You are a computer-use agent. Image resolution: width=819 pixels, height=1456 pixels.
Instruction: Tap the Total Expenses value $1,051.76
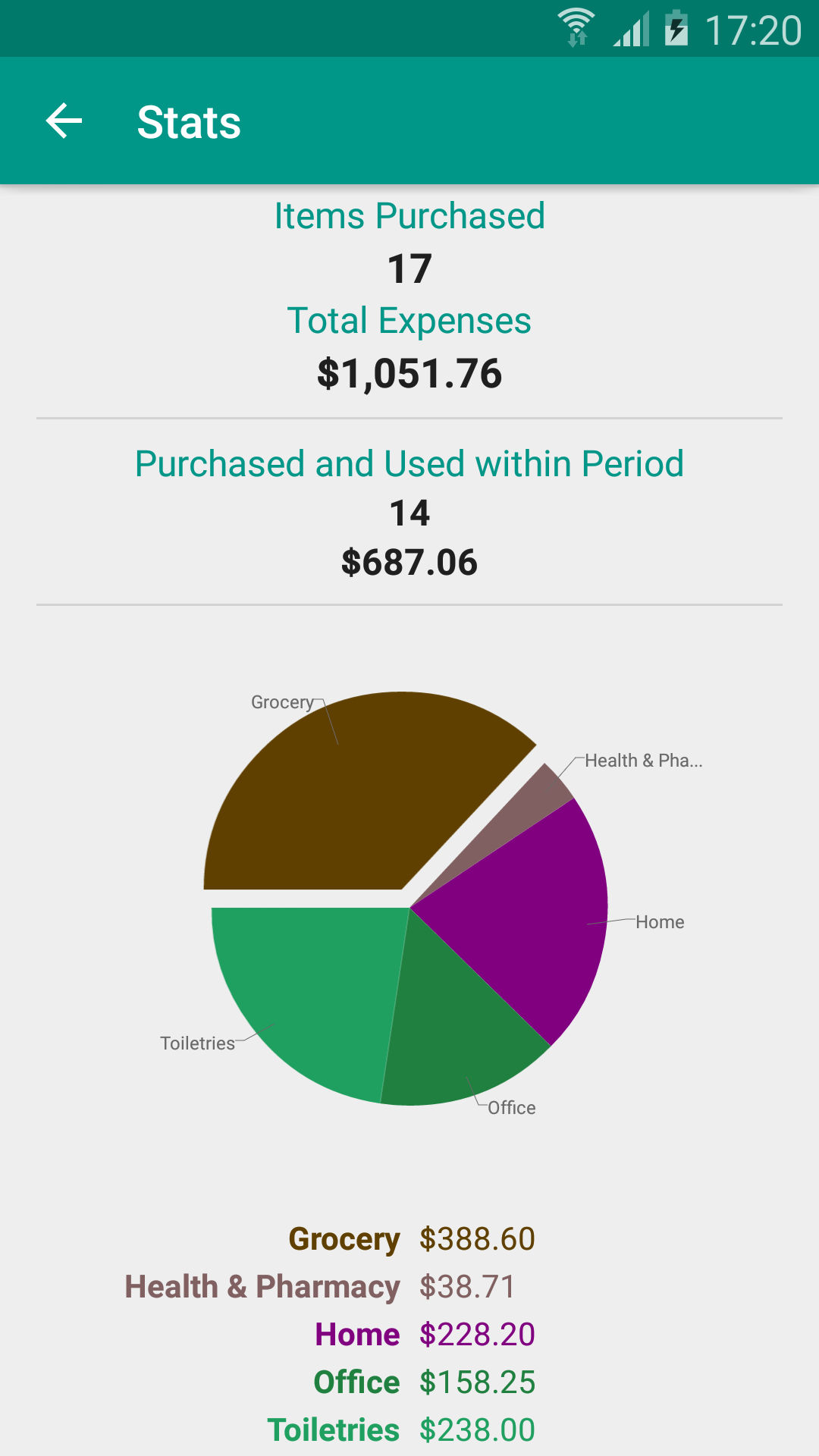click(x=409, y=373)
